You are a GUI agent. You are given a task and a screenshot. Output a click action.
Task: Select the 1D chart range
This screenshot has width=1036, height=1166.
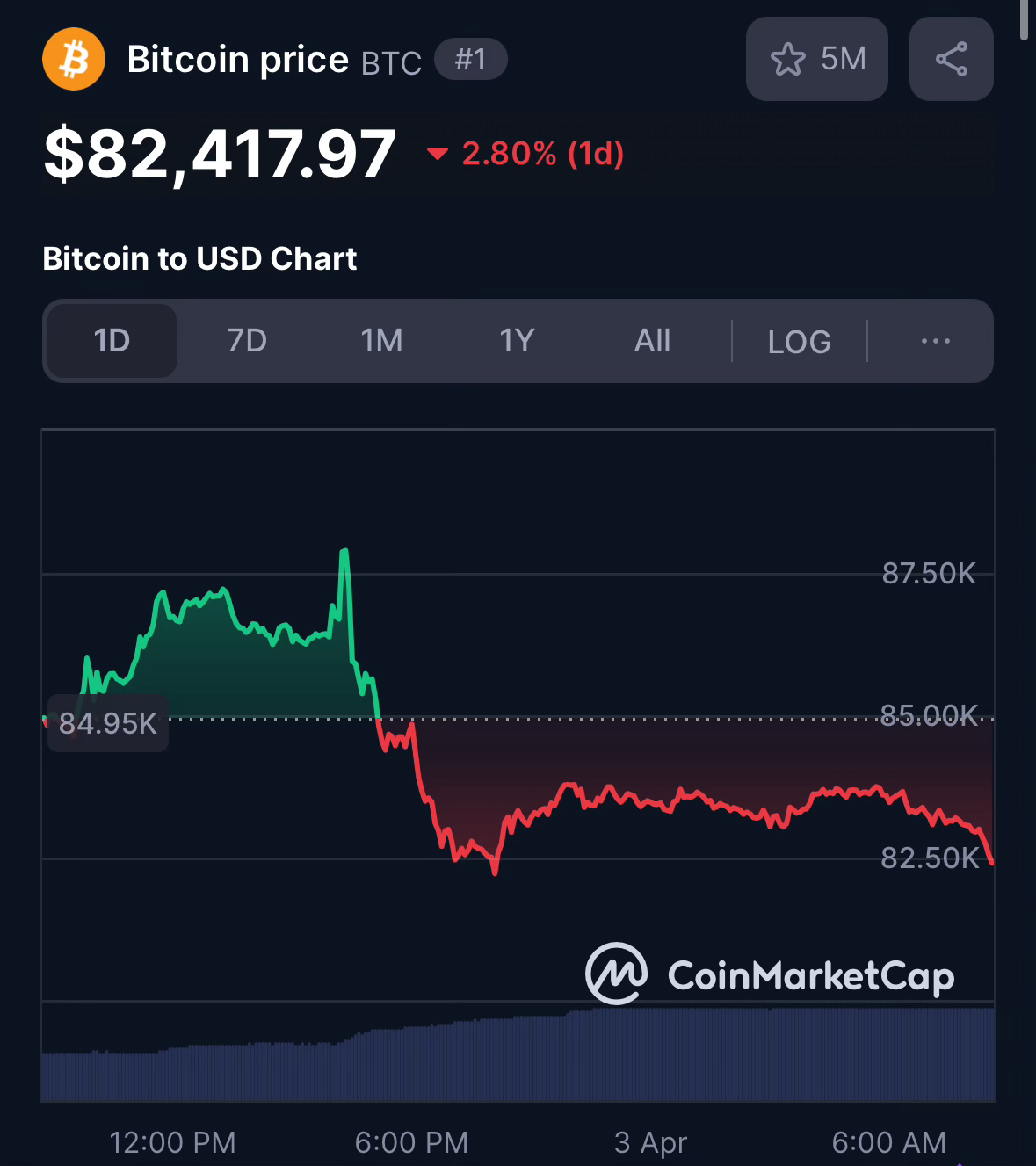112,341
